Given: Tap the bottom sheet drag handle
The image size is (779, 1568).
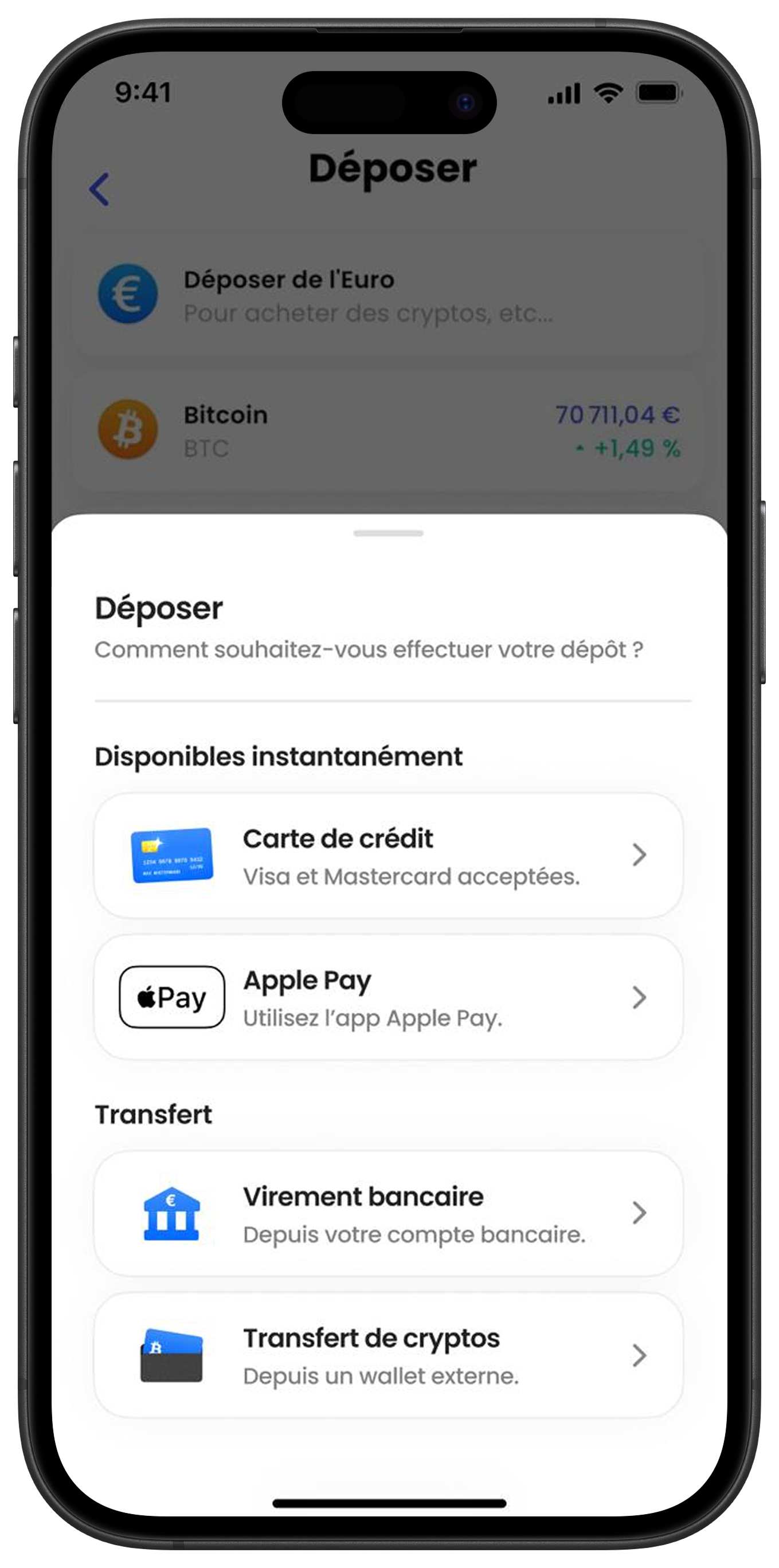Looking at the screenshot, I should pyautogui.click(x=388, y=533).
